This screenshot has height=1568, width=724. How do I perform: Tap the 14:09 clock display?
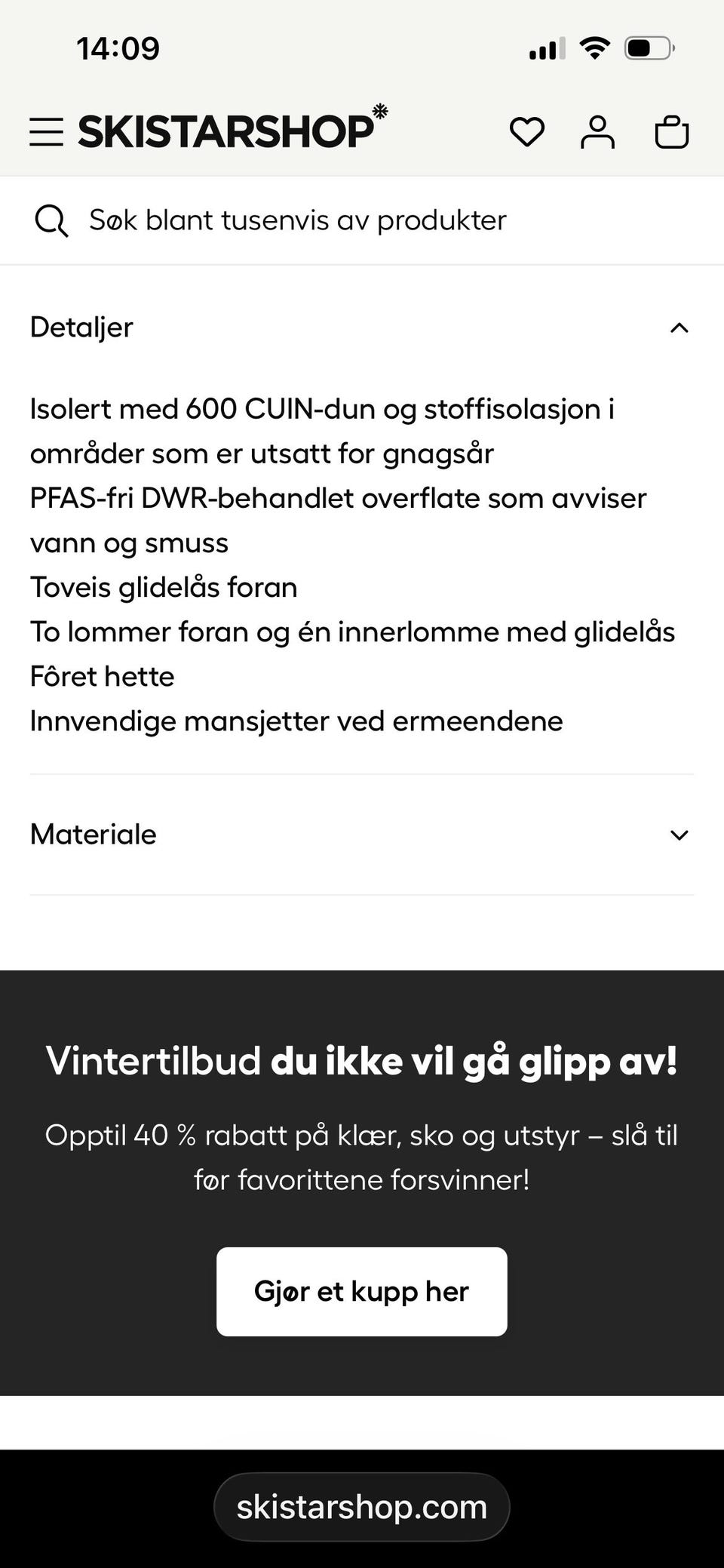coord(118,48)
